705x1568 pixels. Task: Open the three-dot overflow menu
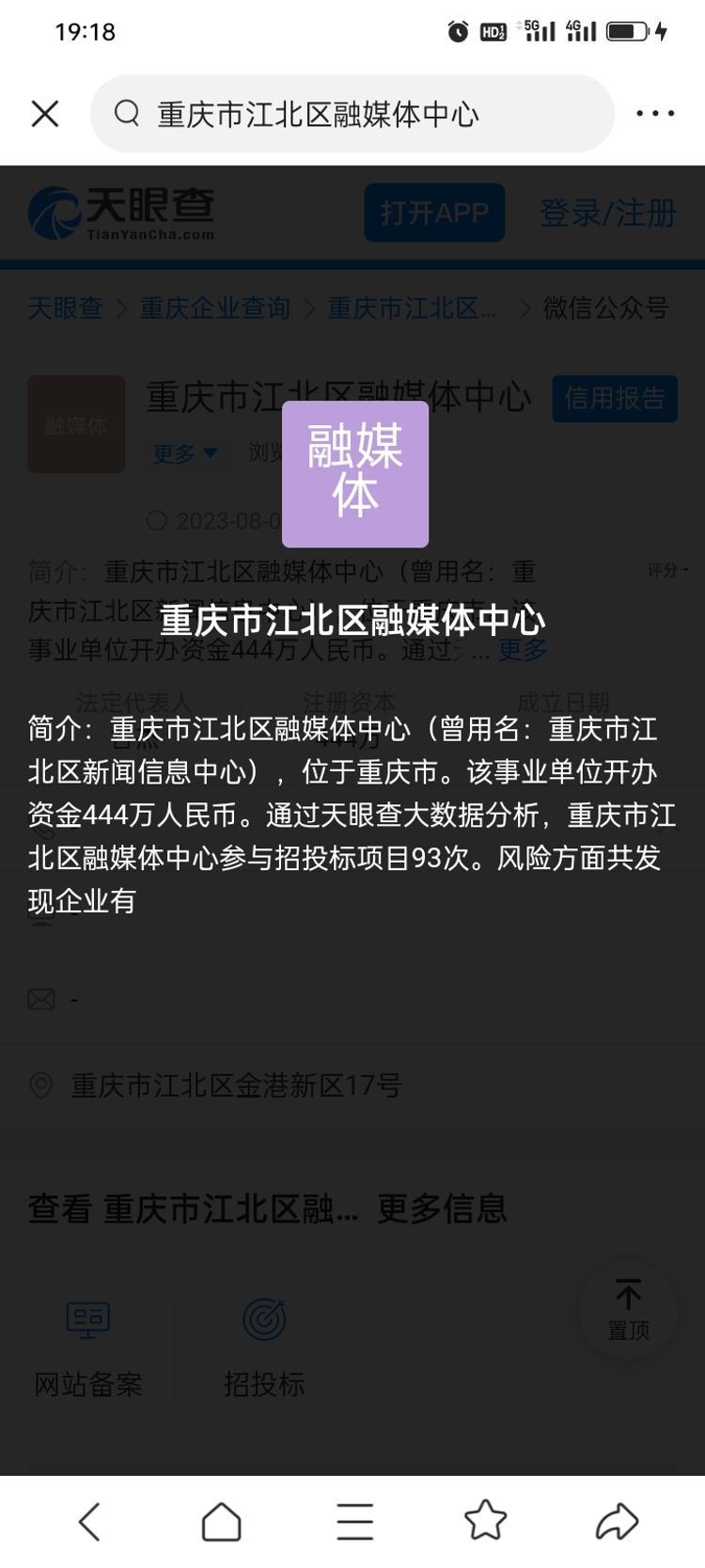(x=655, y=114)
